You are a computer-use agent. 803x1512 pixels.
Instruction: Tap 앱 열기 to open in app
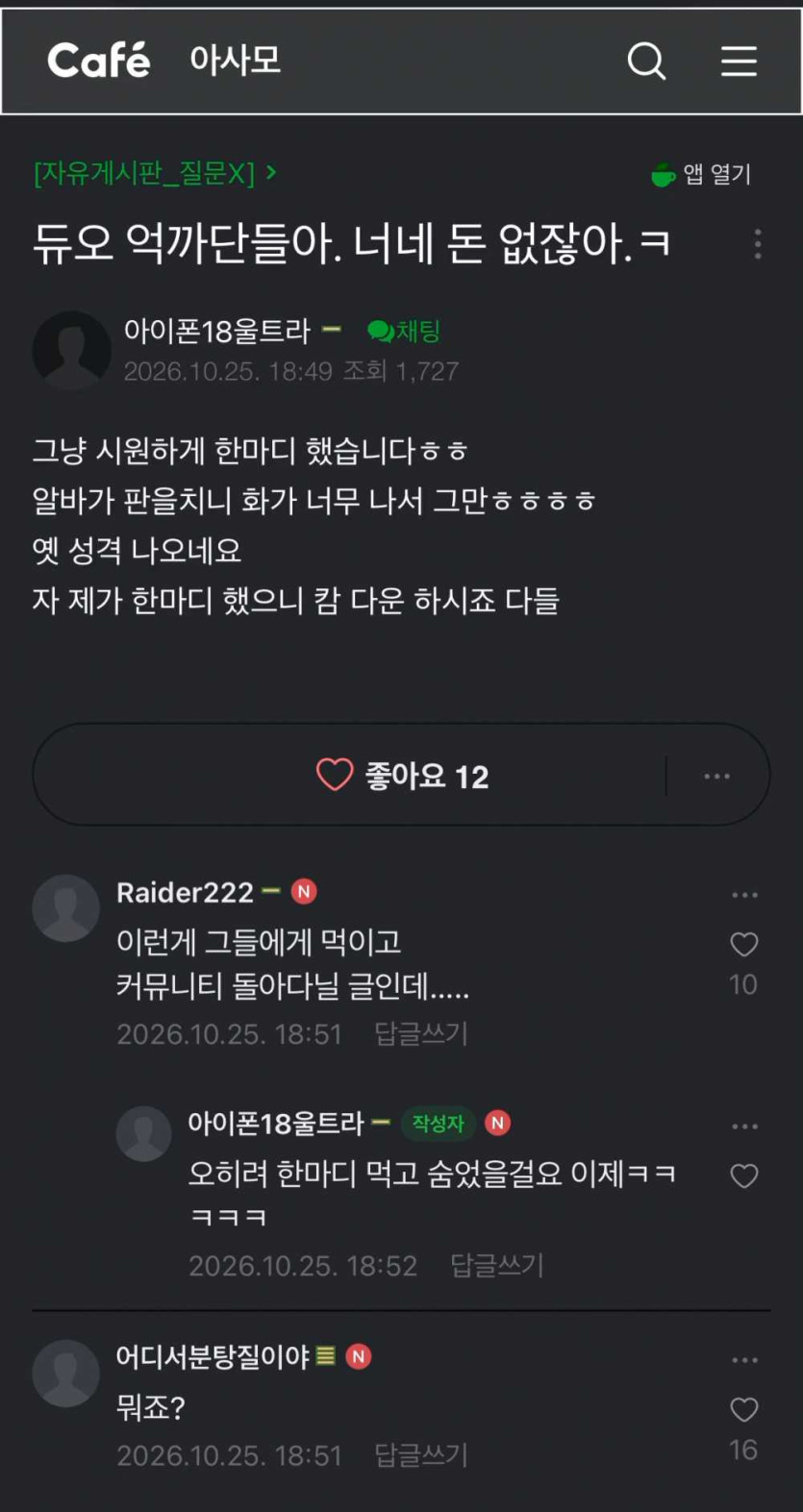[701, 174]
